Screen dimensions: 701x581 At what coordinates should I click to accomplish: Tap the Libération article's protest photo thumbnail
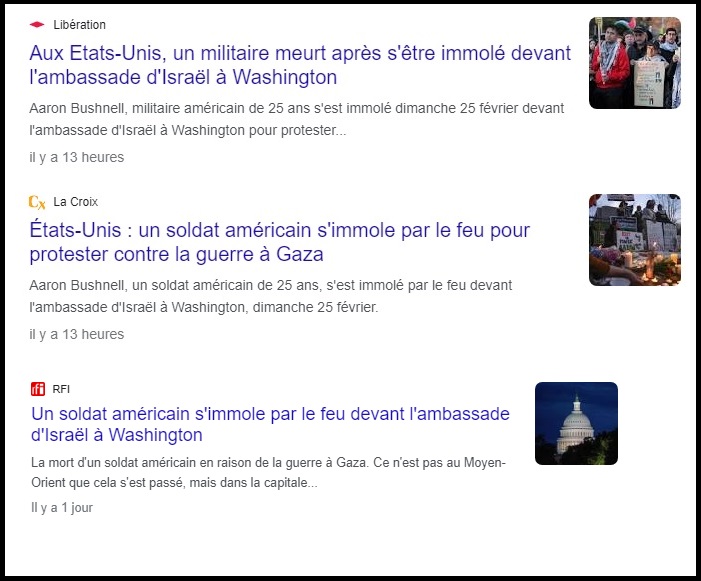click(634, 62)
